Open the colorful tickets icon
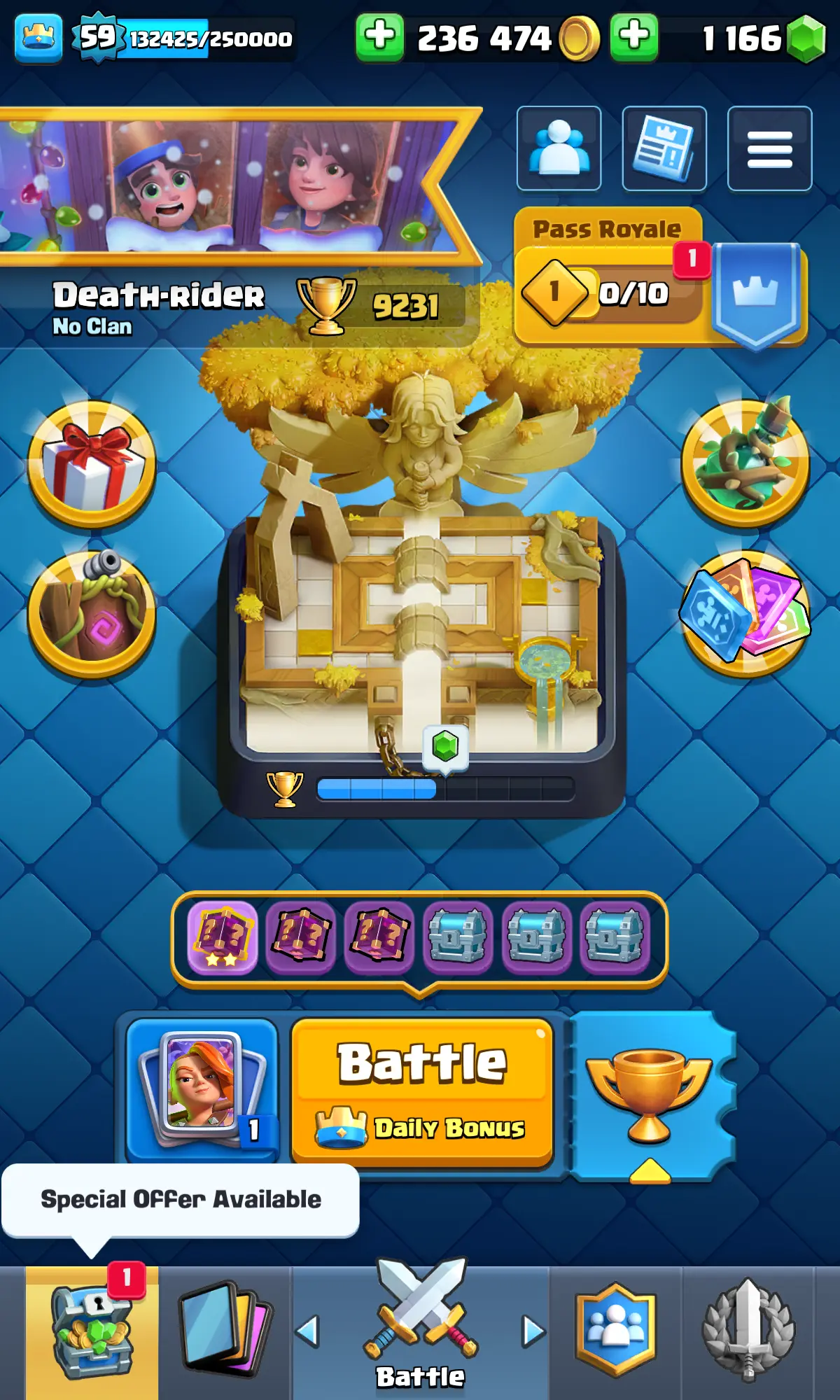 pos(745,614)
